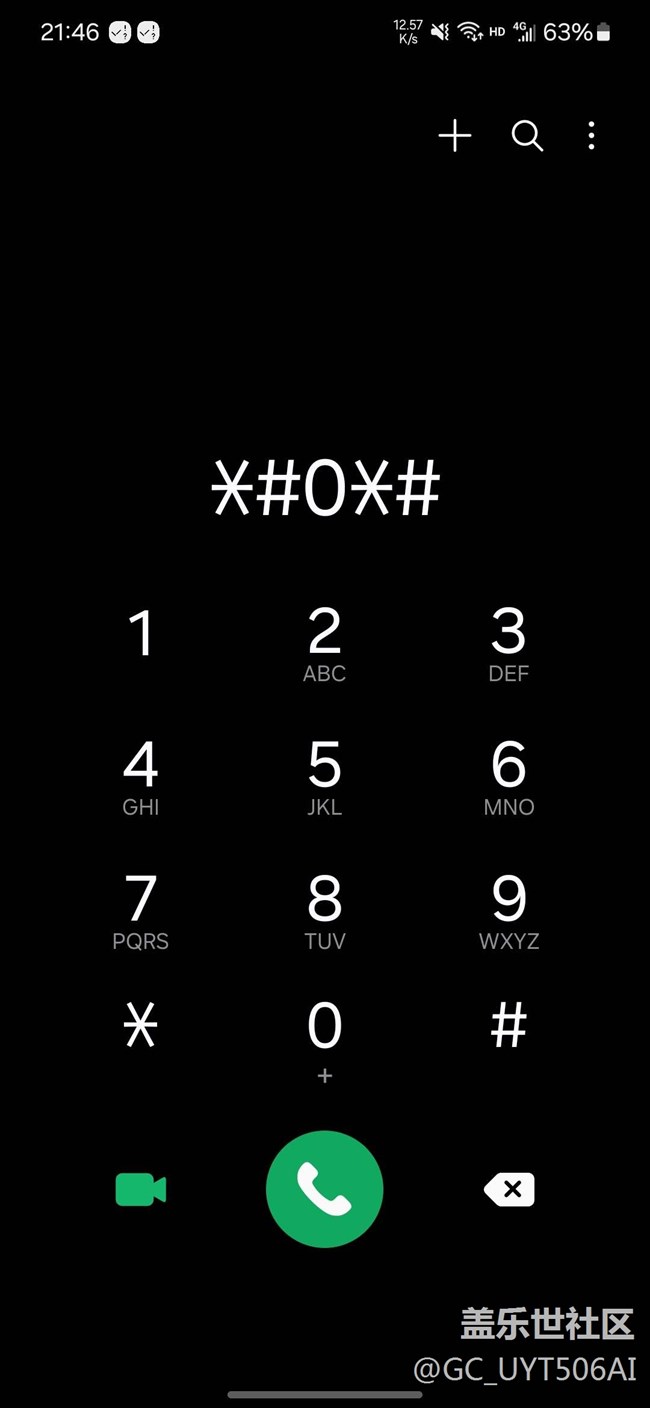This screenshot has width=650, height=1408.
Task: Start a video call
Action: tap(141, 1190)
